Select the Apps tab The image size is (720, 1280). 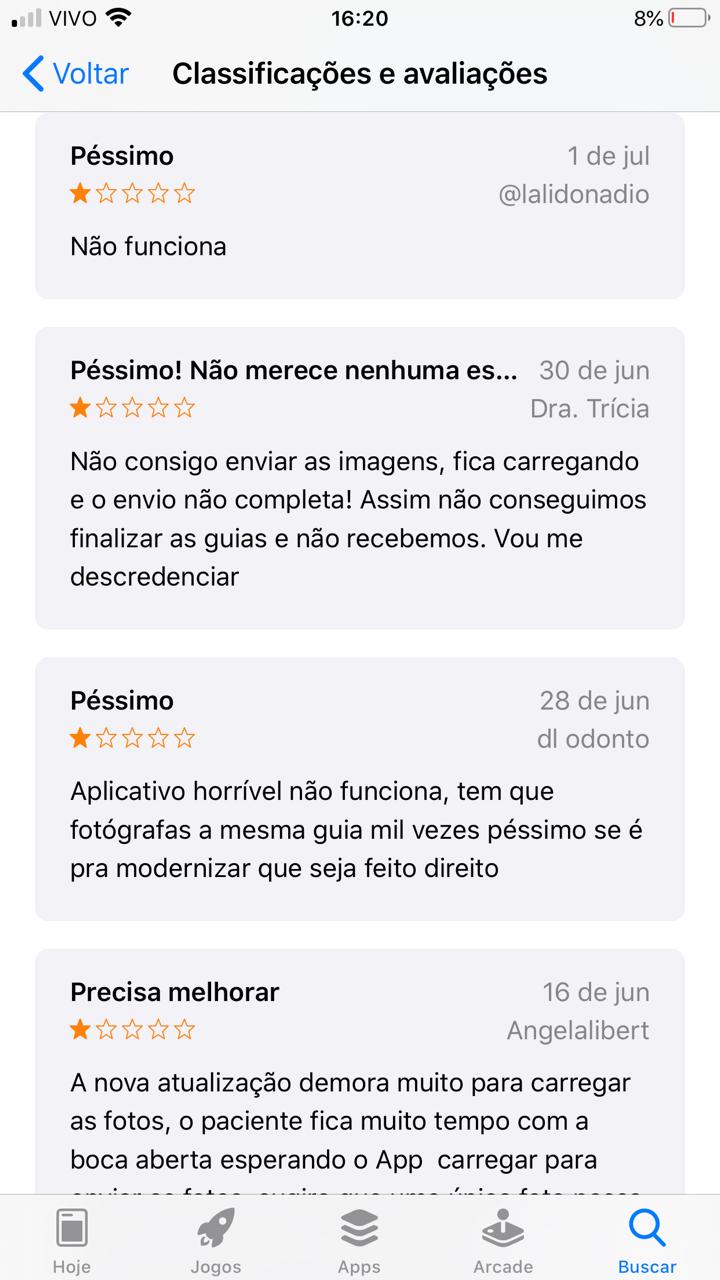click(x=359, y=1240)
